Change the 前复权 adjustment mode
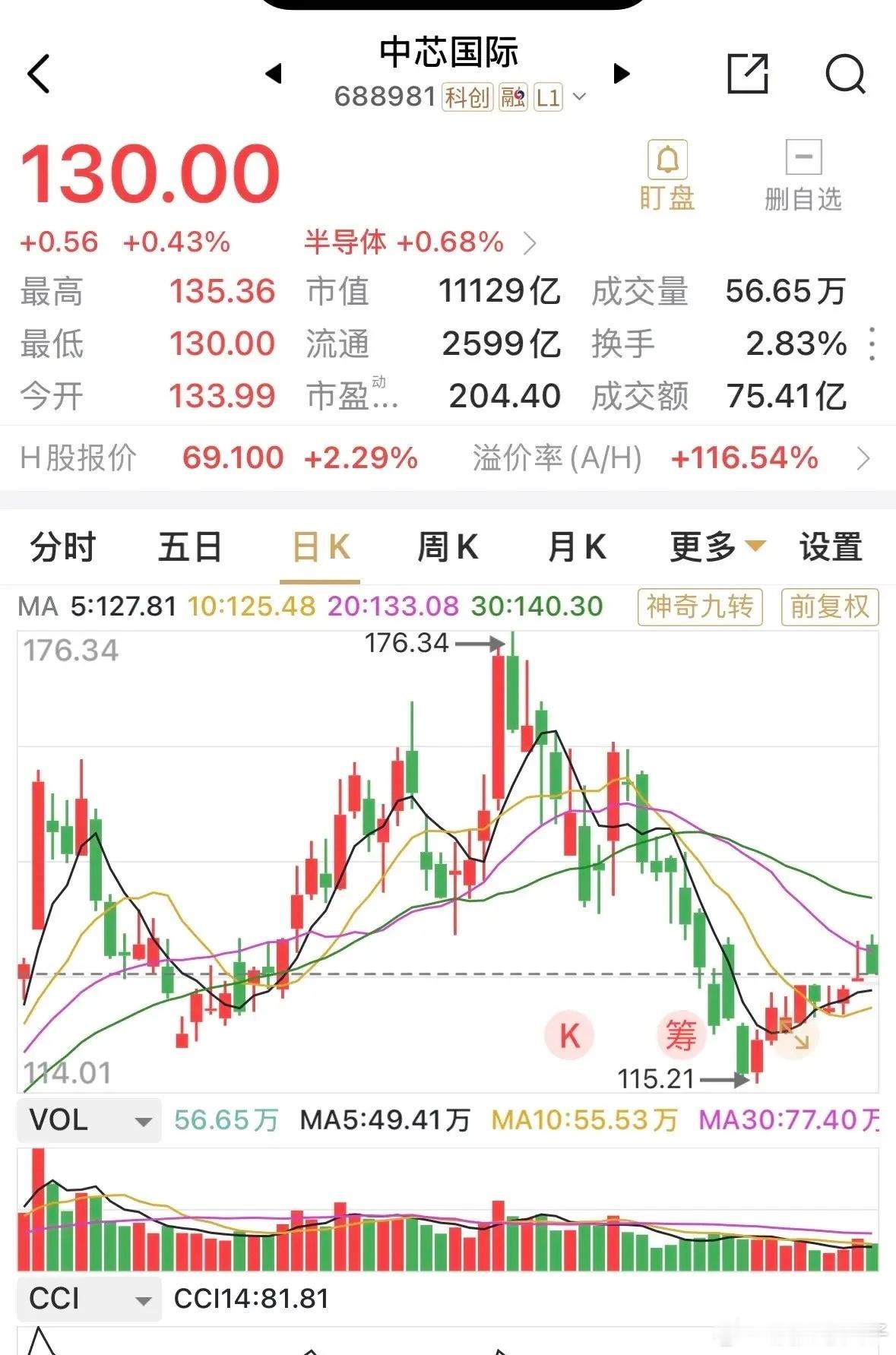This screenshot has width=896, height=1355. (x=830, y=606)
